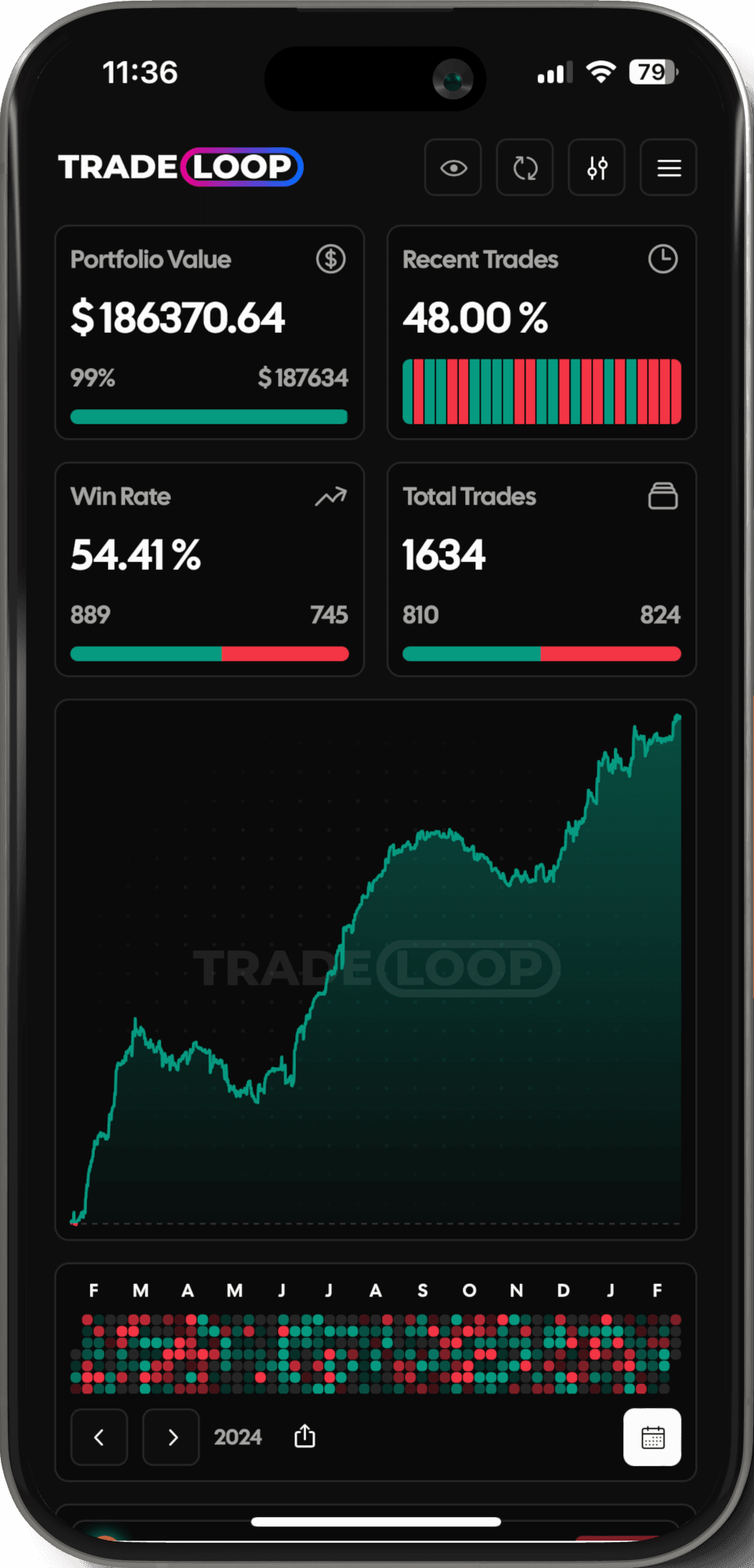Click the portfolio performance line chart
The height and width of the screenshot is (1568, 754).
376,979
